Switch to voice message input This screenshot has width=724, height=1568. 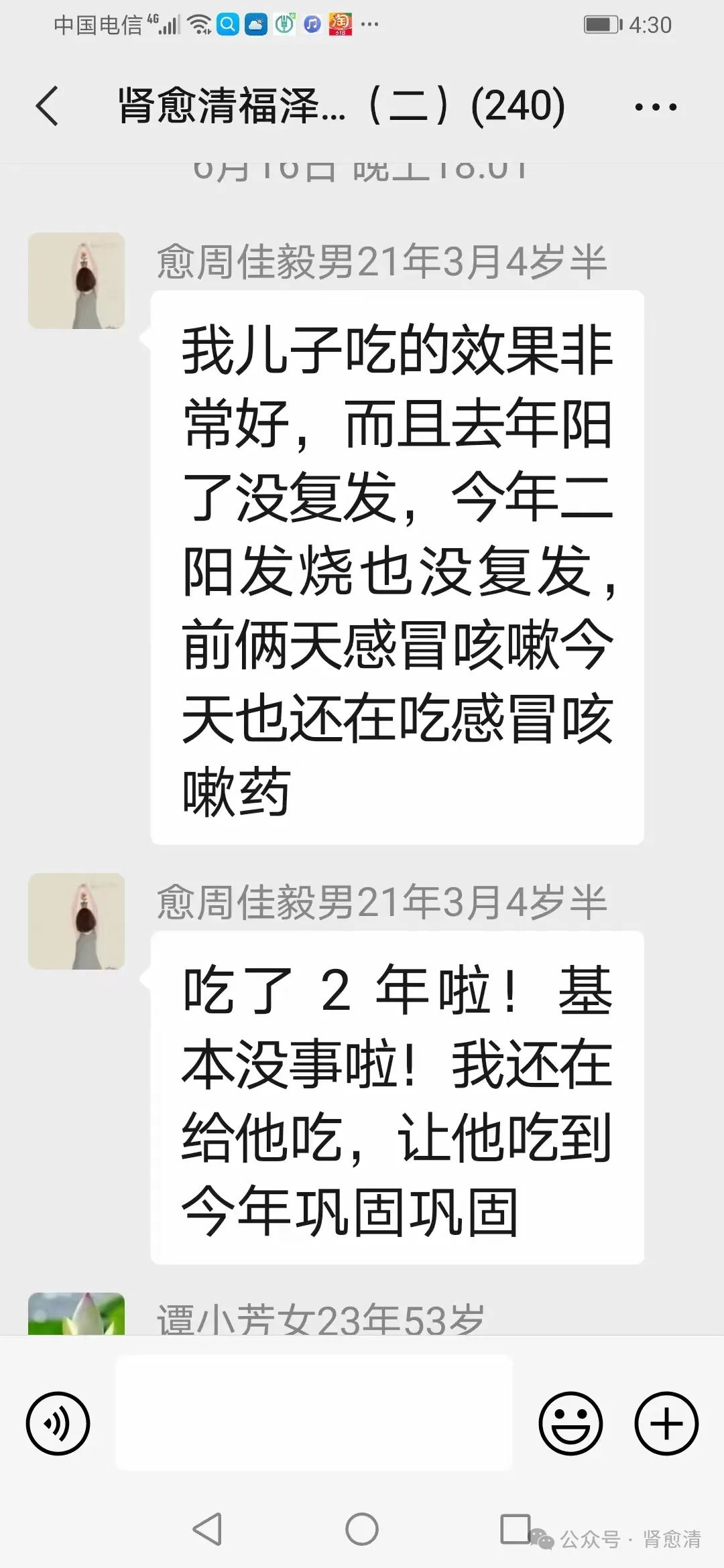(x=58, y=1424)
